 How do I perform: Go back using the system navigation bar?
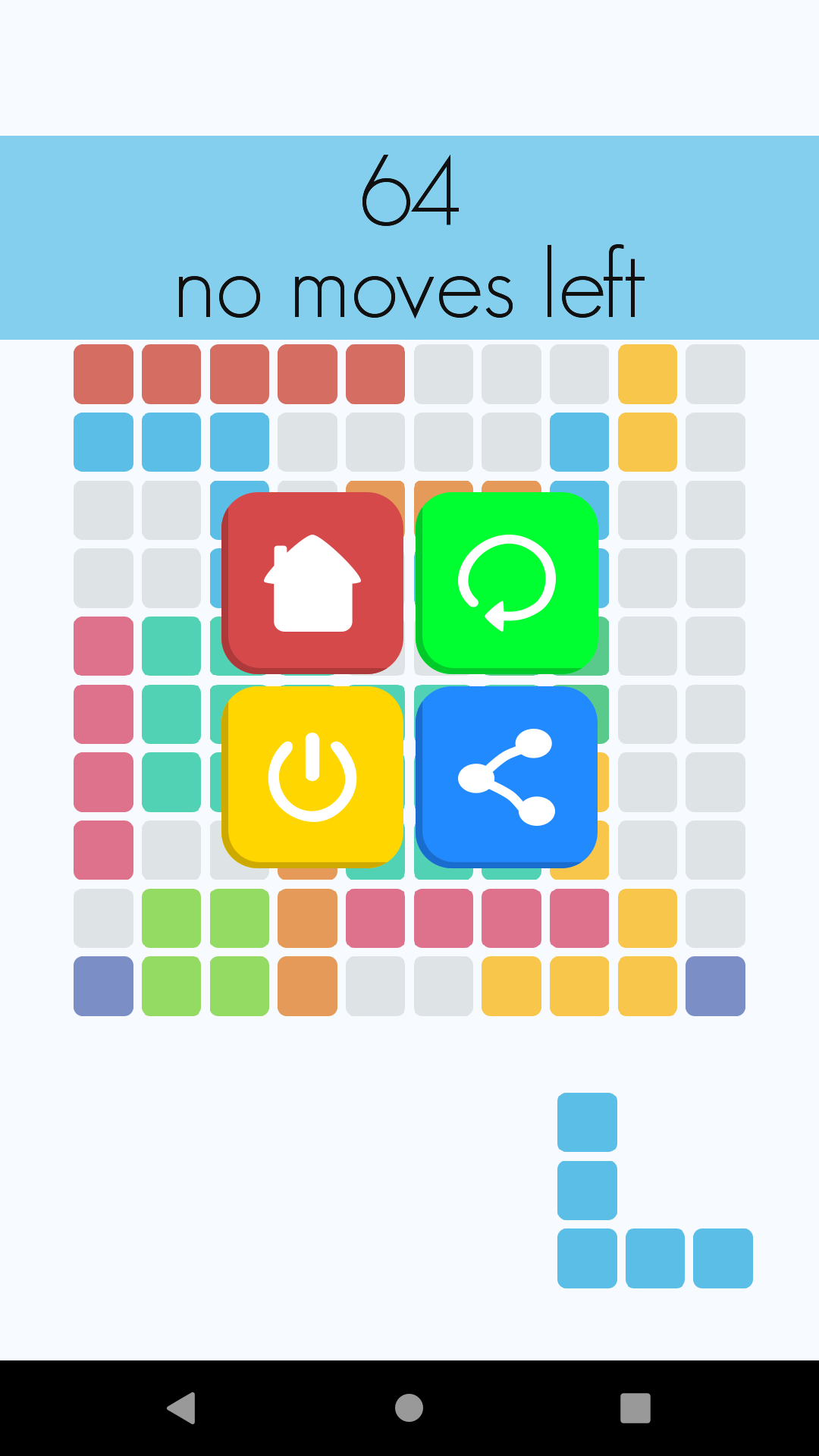tap(182, 1408)
